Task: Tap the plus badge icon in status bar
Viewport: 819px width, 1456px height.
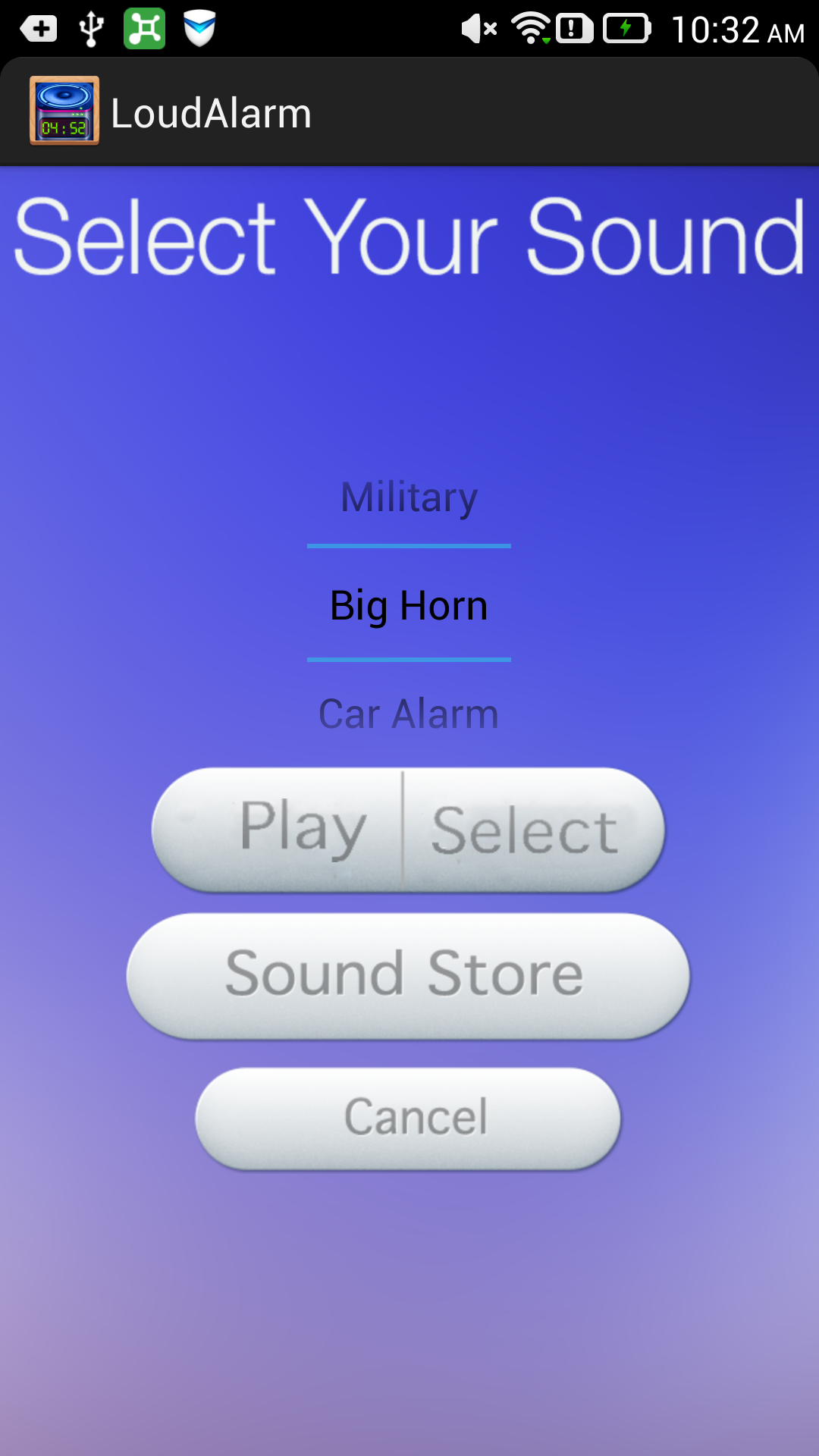Action: pyautogui.click(x=39, y=29)
